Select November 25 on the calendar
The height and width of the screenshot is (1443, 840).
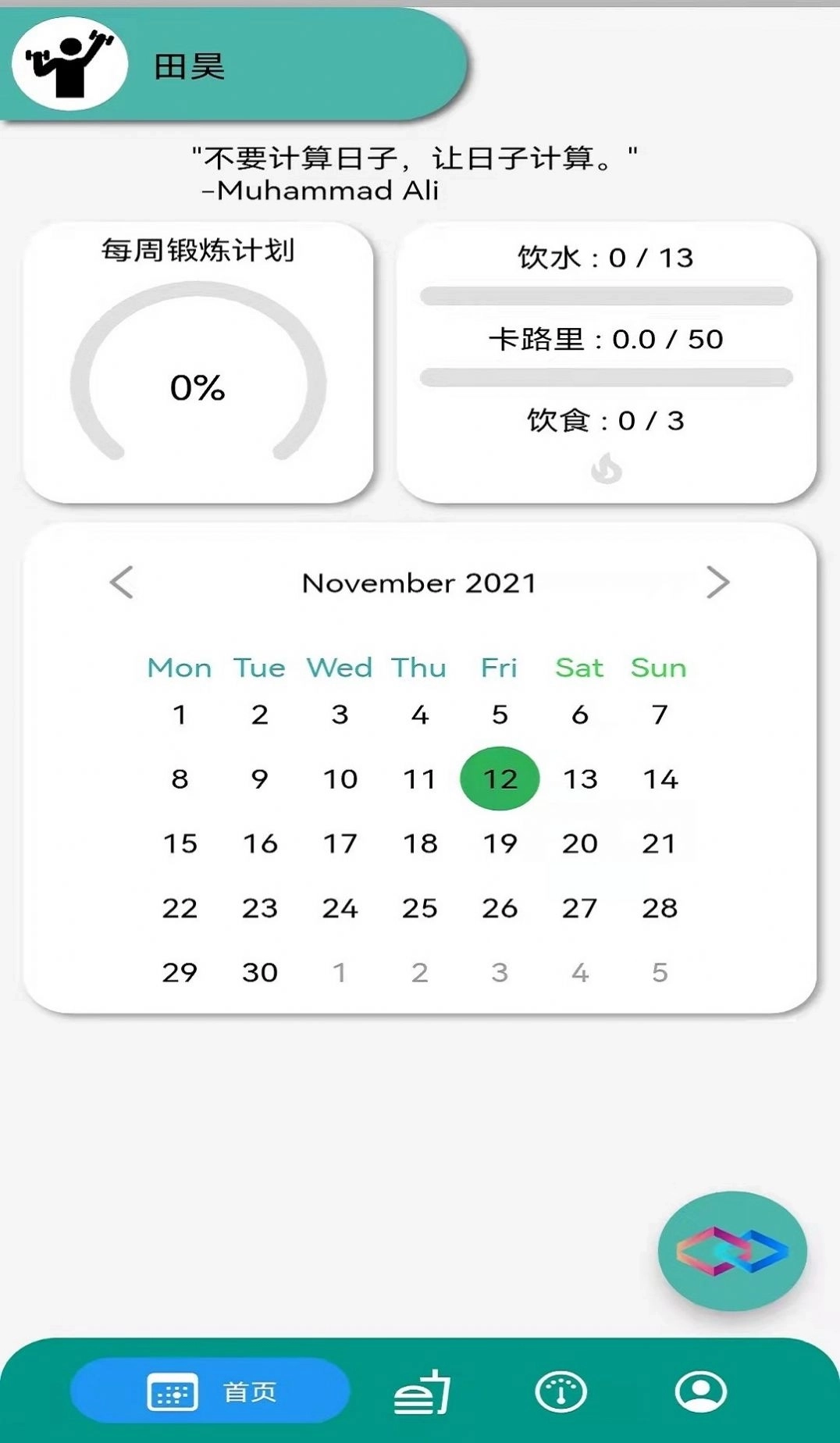tap(420, 908)
